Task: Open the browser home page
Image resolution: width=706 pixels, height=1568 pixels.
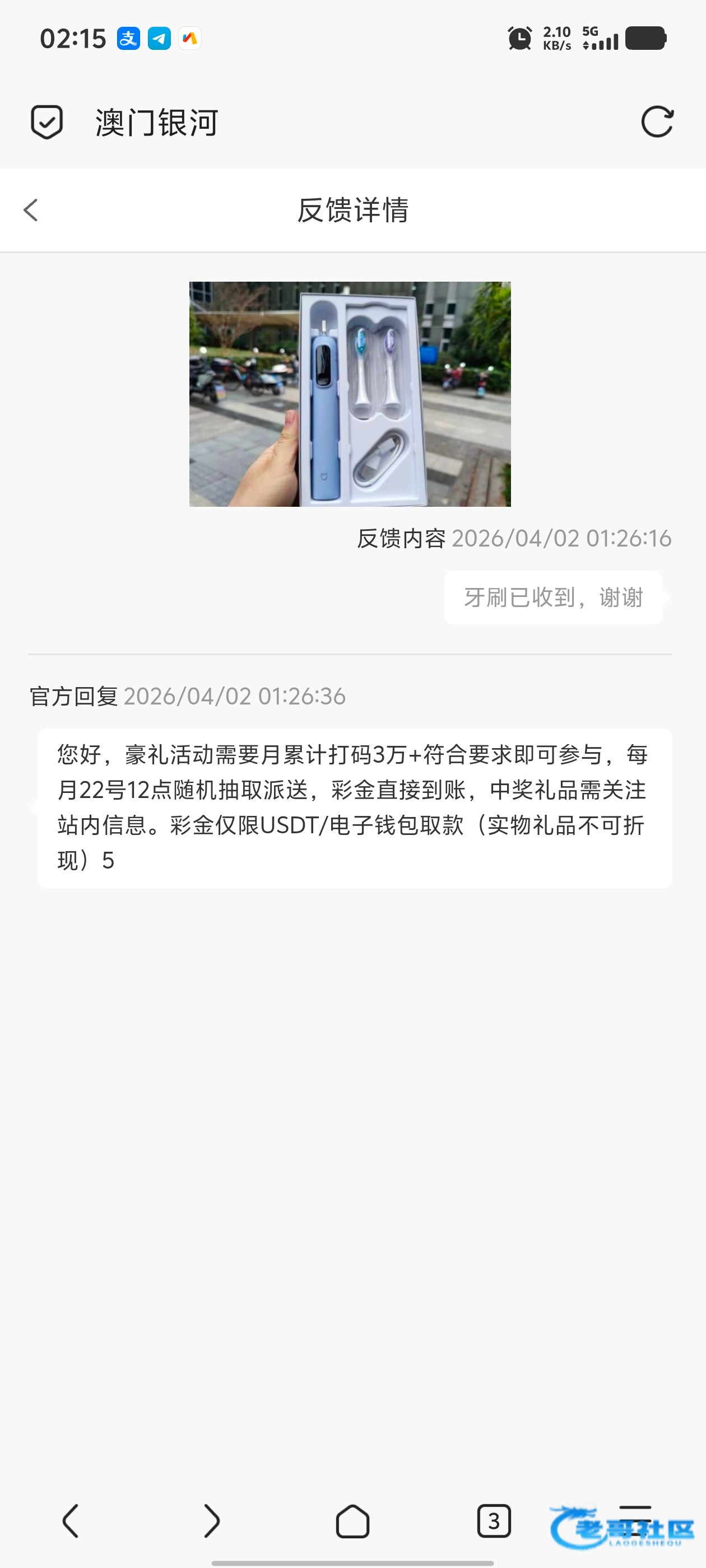Action: pos(352,1520)
